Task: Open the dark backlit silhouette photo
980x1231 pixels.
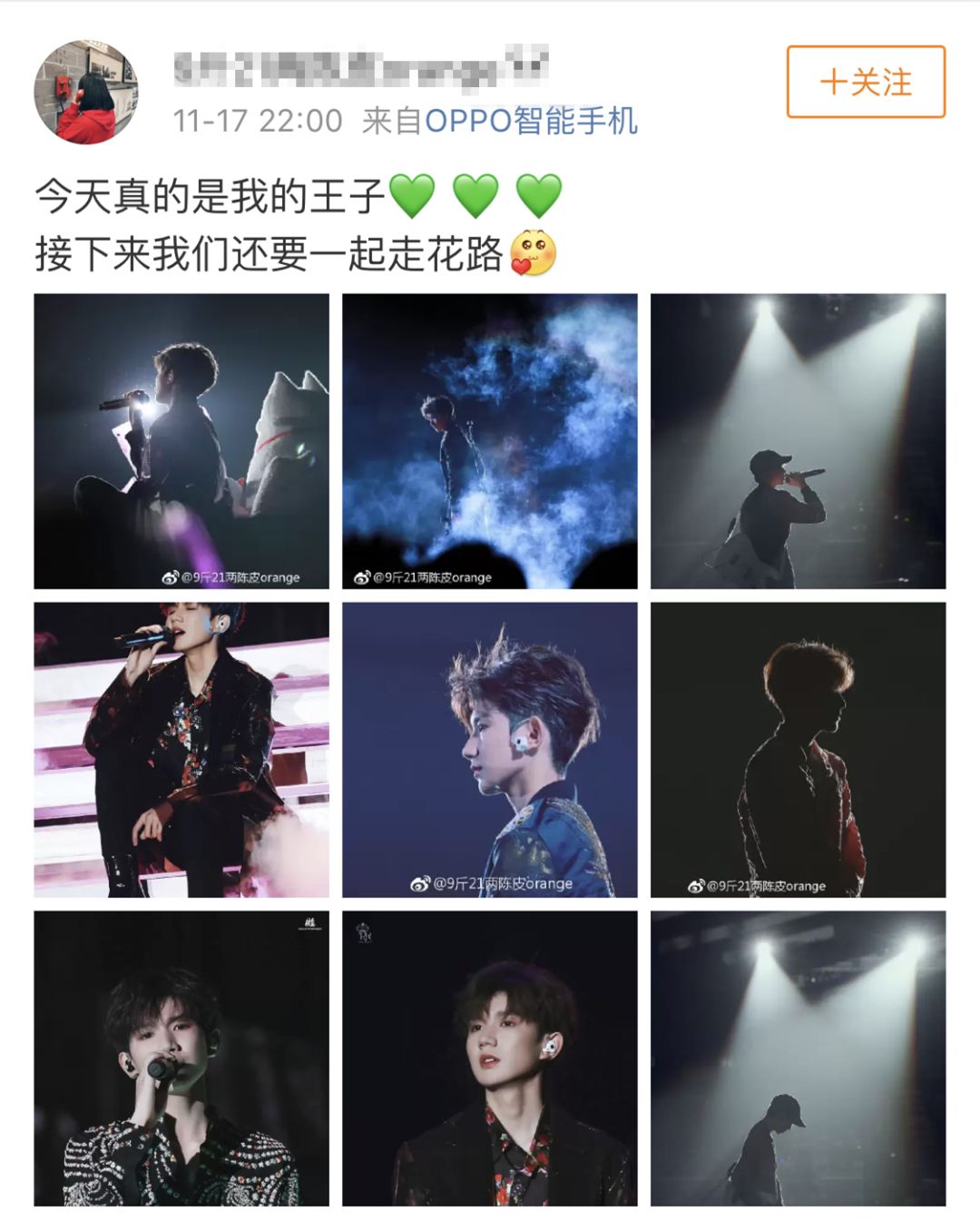Action: 798,750
